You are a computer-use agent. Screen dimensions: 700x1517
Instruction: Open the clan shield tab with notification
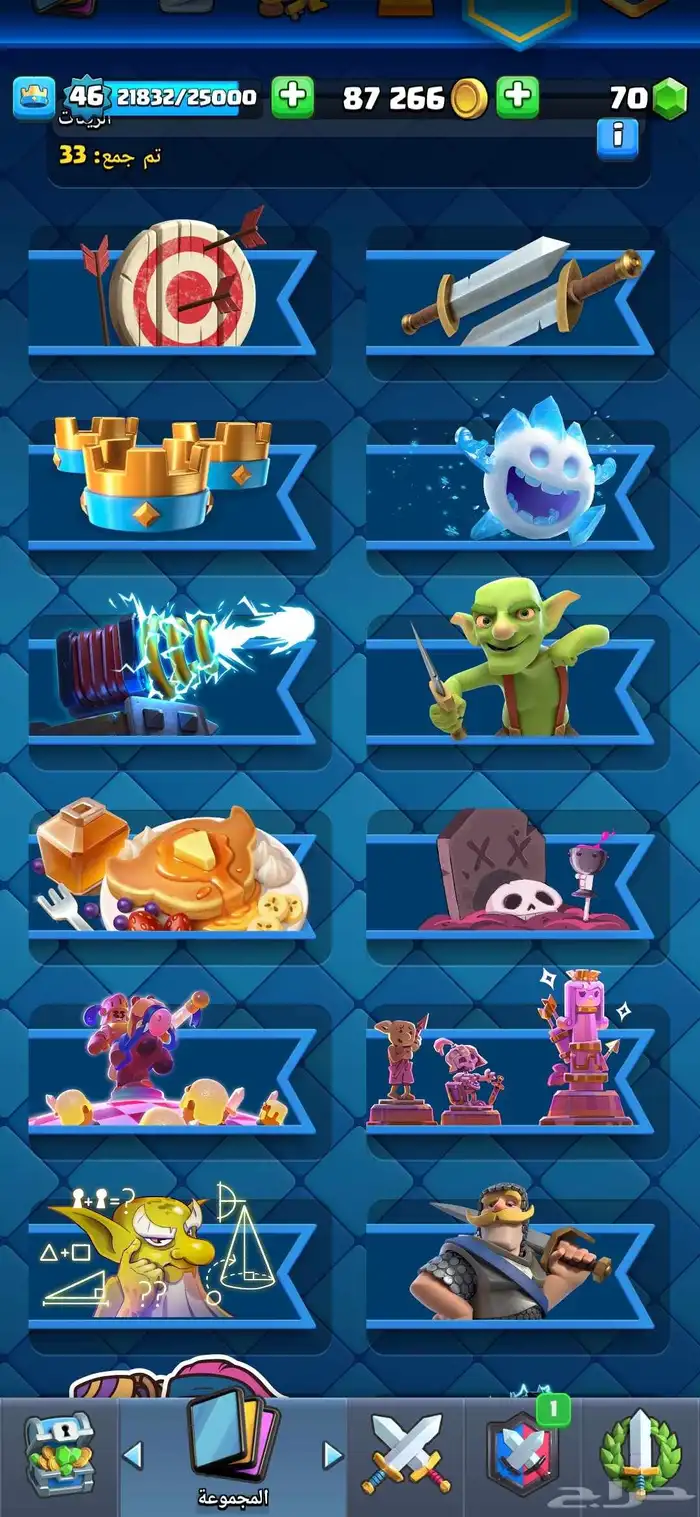523,1455
